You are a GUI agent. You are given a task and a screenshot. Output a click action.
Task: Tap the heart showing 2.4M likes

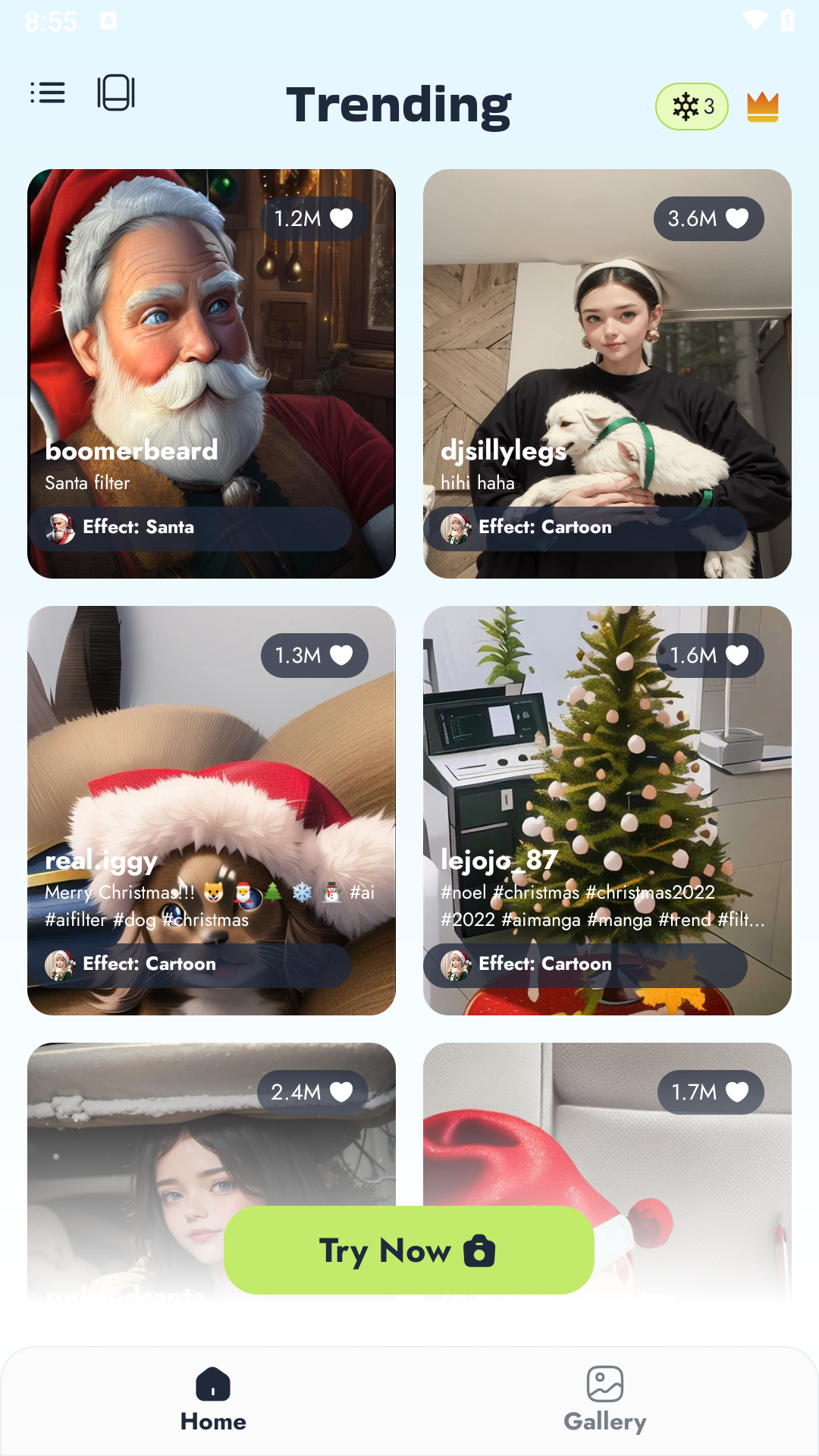click(x=340, y=1091)
